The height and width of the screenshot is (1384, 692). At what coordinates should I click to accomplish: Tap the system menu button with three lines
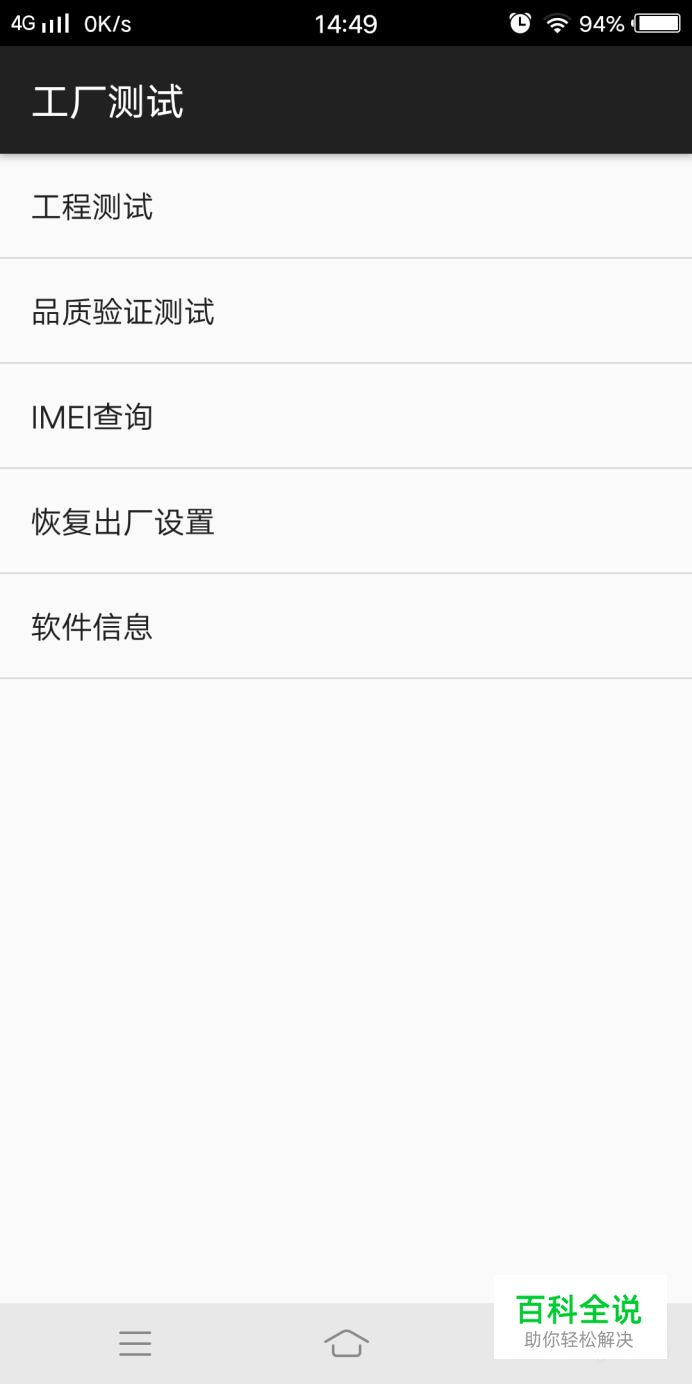pos(135,1343)
